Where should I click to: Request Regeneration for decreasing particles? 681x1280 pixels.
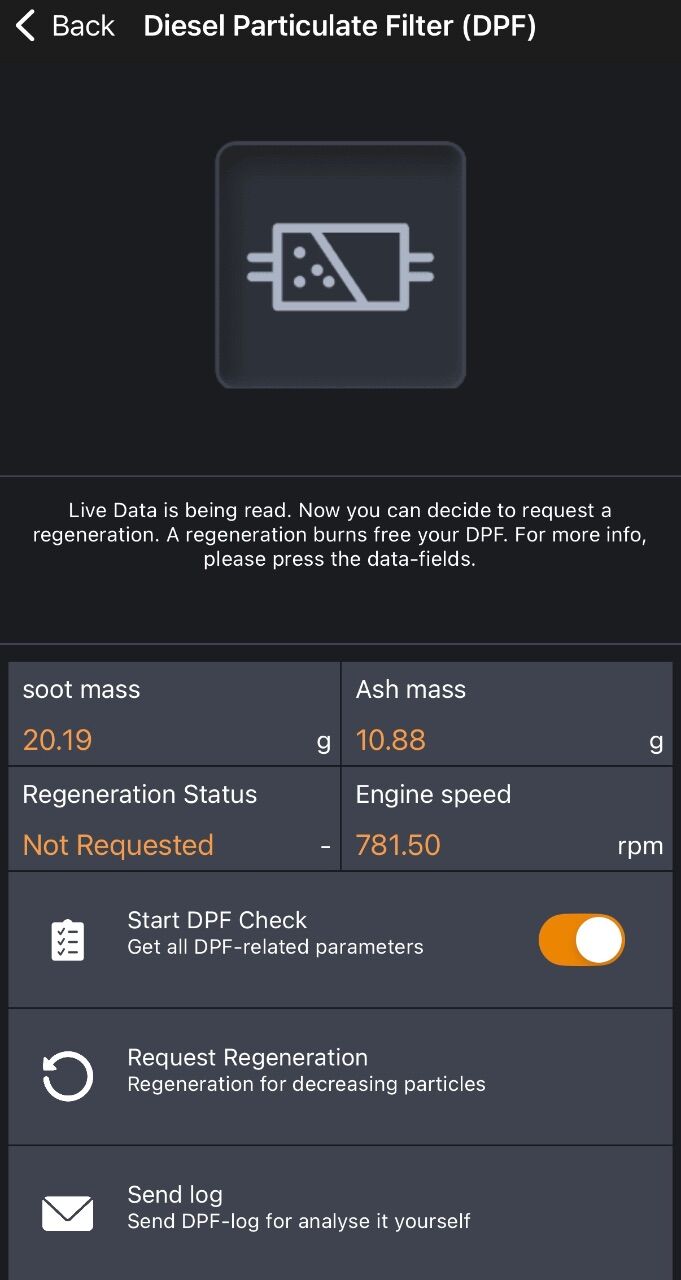340,1077
